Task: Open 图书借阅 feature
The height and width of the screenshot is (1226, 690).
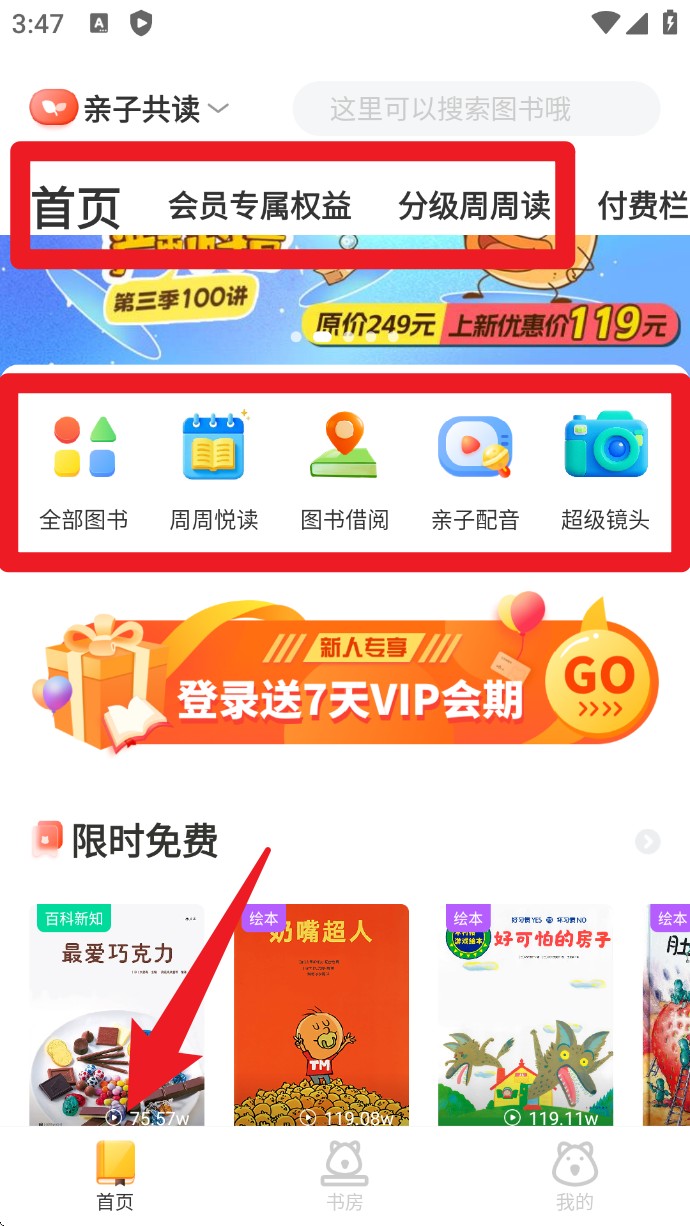Action: pyautogui.click(x=344, y=472)
